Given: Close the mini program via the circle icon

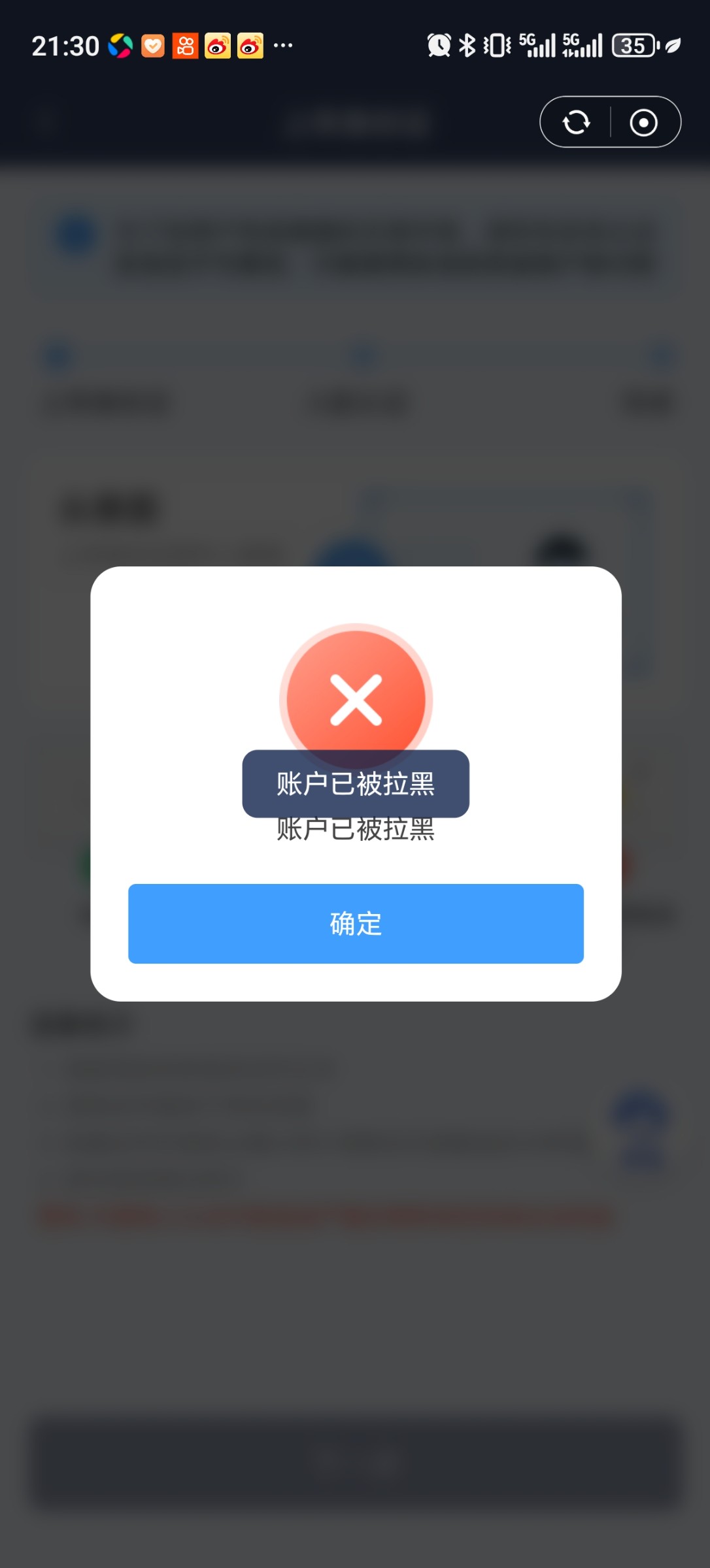Looking at the screenshot, I should point(644,122).
